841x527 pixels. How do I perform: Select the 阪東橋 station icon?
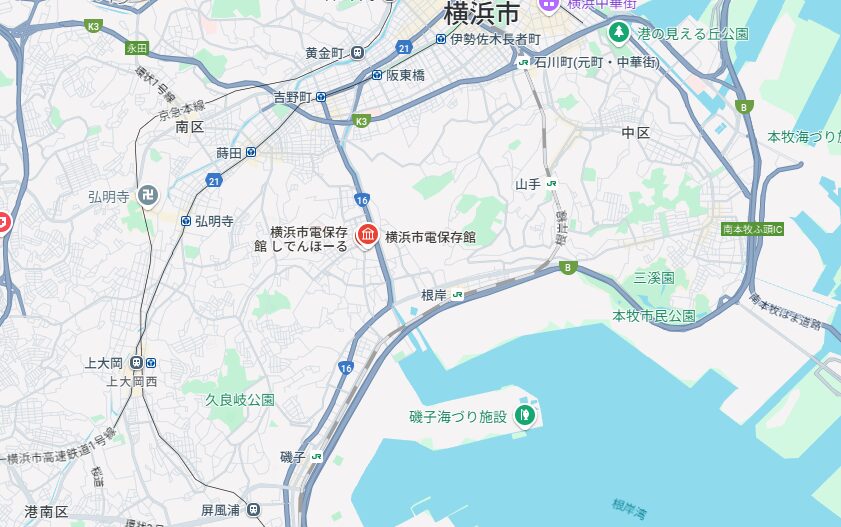coord(377,75)
